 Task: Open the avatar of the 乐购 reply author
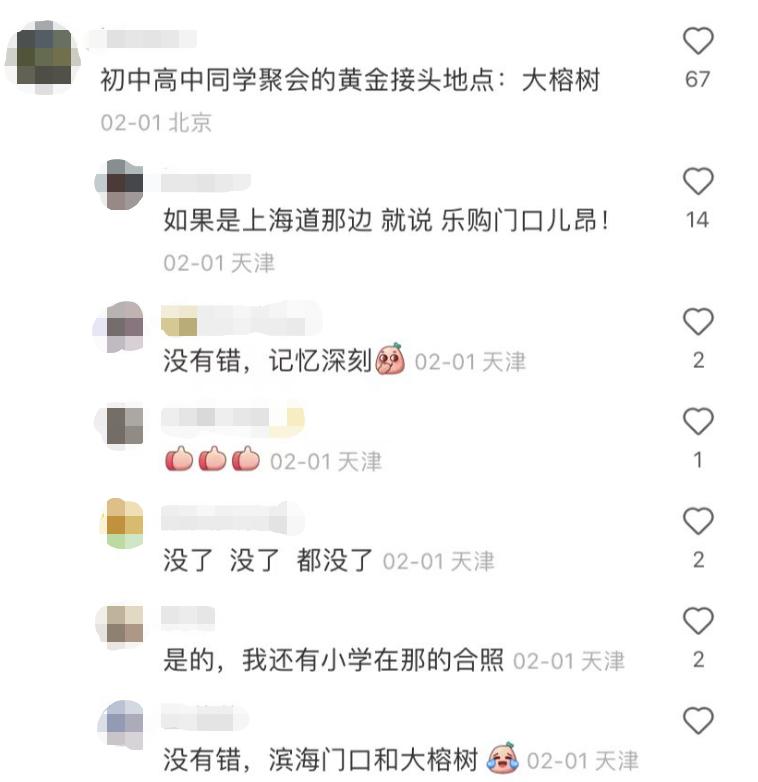pyautogui.click(x=122, y=182)
